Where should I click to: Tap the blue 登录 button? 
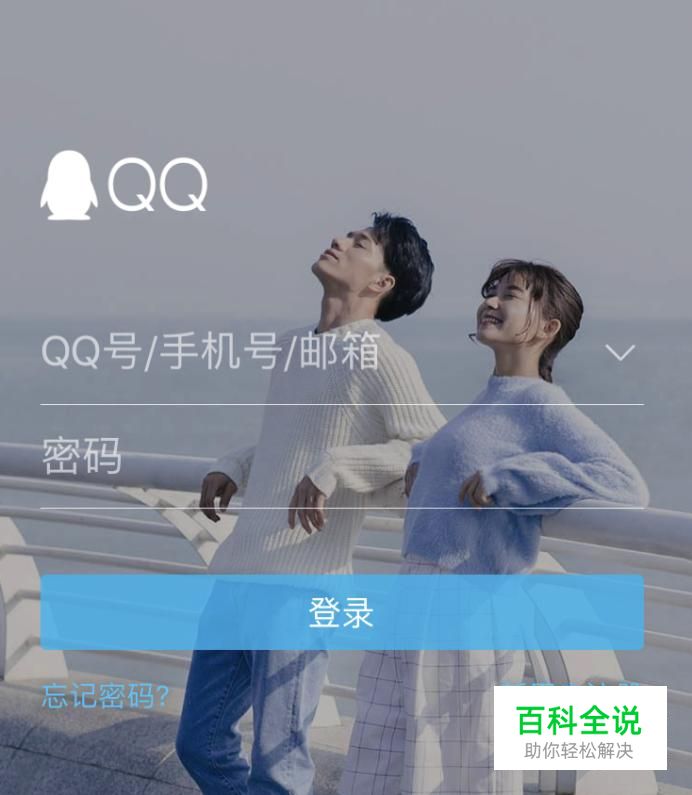point(341,612)
